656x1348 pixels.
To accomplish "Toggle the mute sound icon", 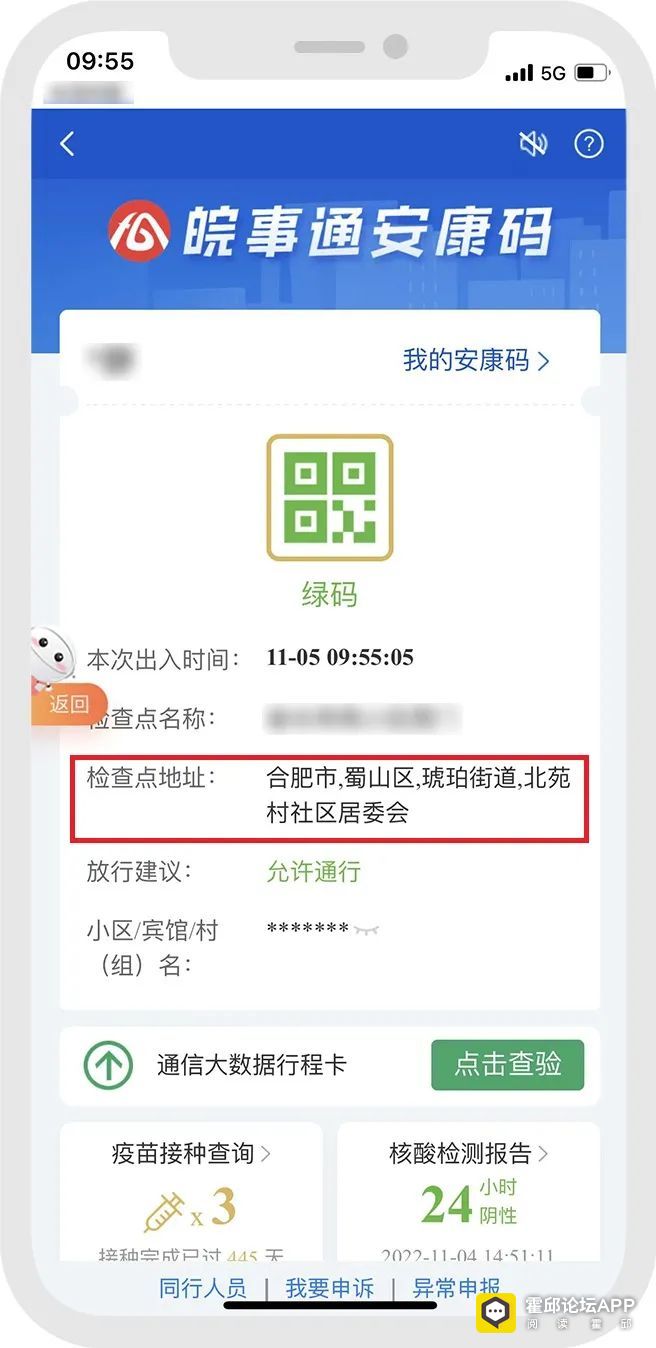I will [x=533, y=144].
